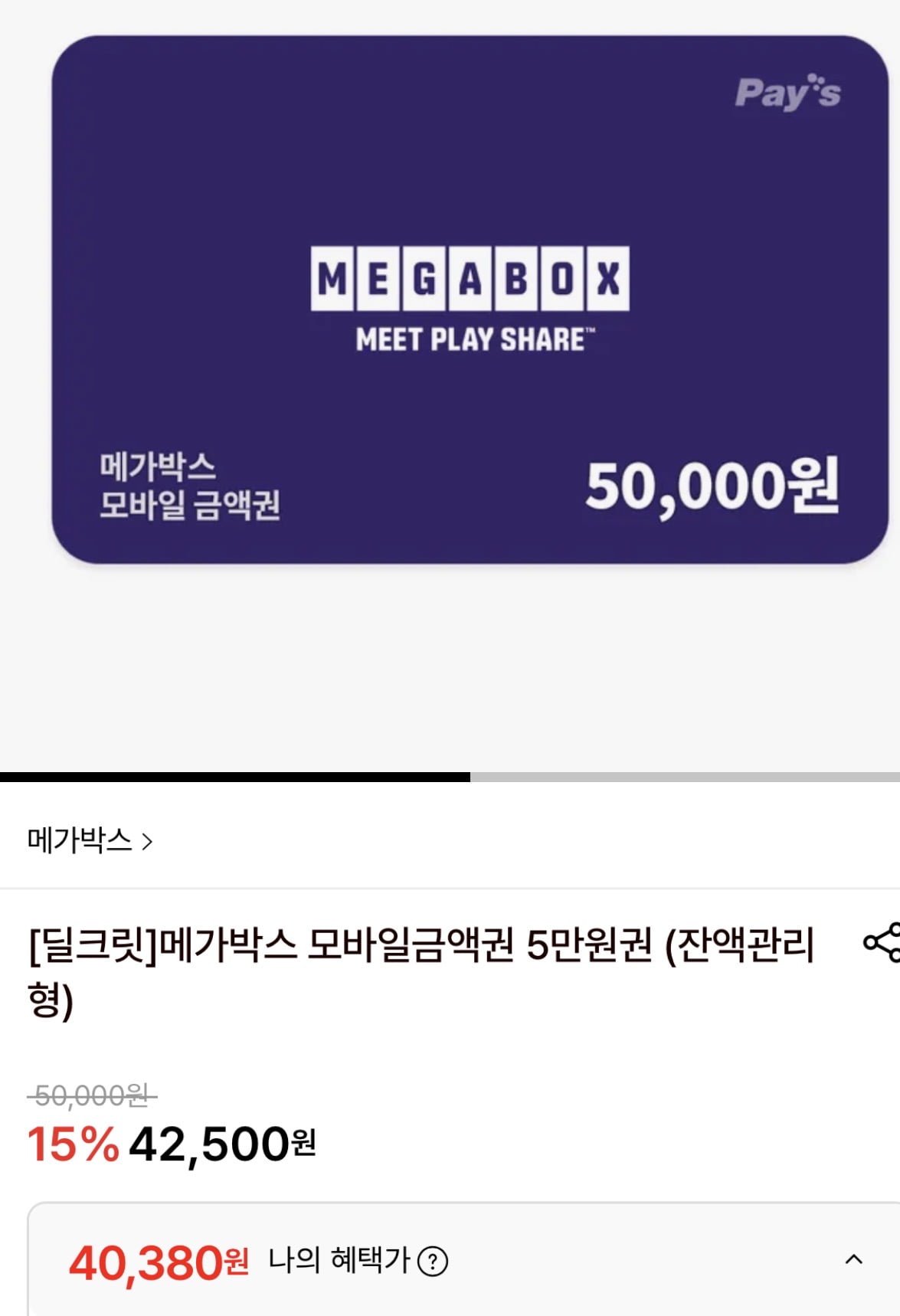Open the 메가박스 brand store link

point(90,841)
